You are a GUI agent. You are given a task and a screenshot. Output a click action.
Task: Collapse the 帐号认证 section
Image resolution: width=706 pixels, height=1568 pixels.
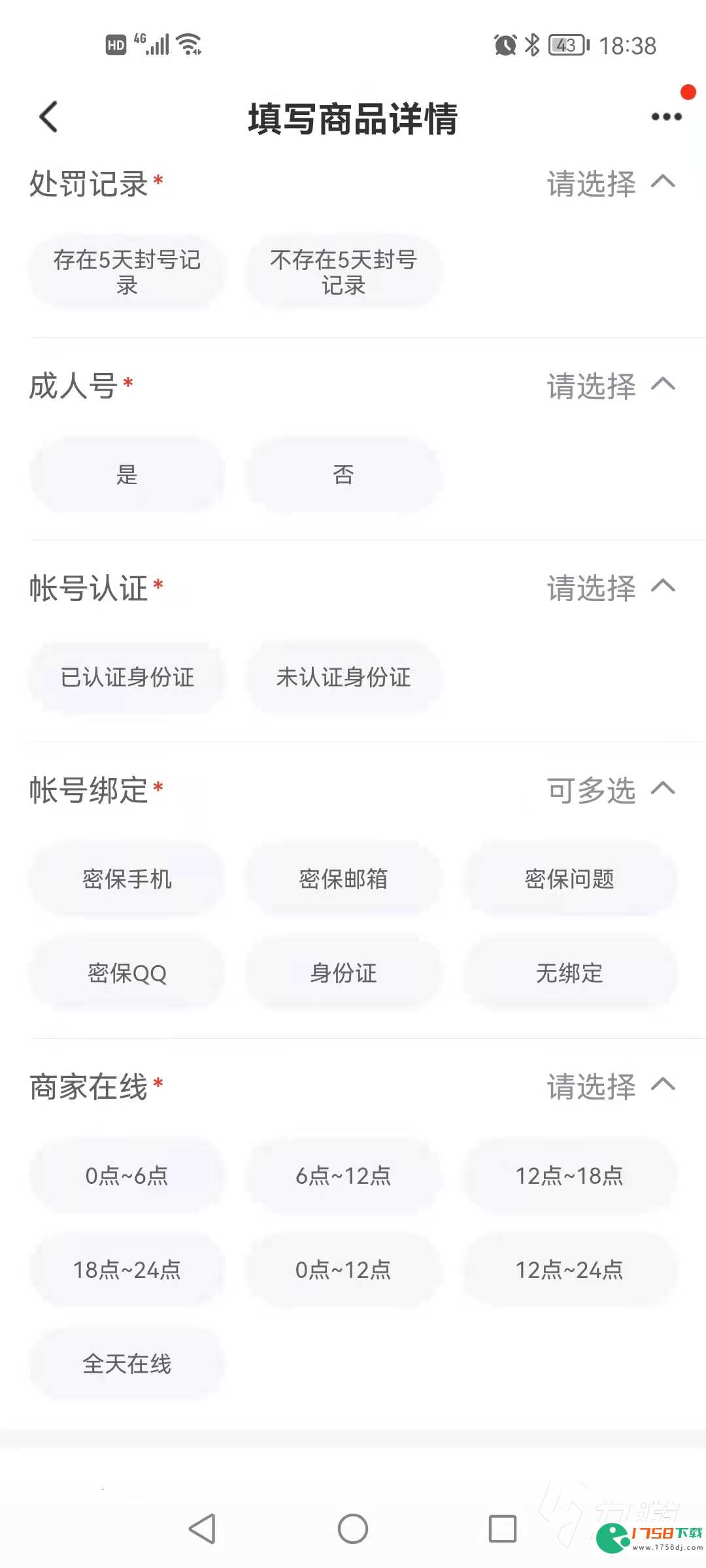pyautogui.click(x=663, y=587)
